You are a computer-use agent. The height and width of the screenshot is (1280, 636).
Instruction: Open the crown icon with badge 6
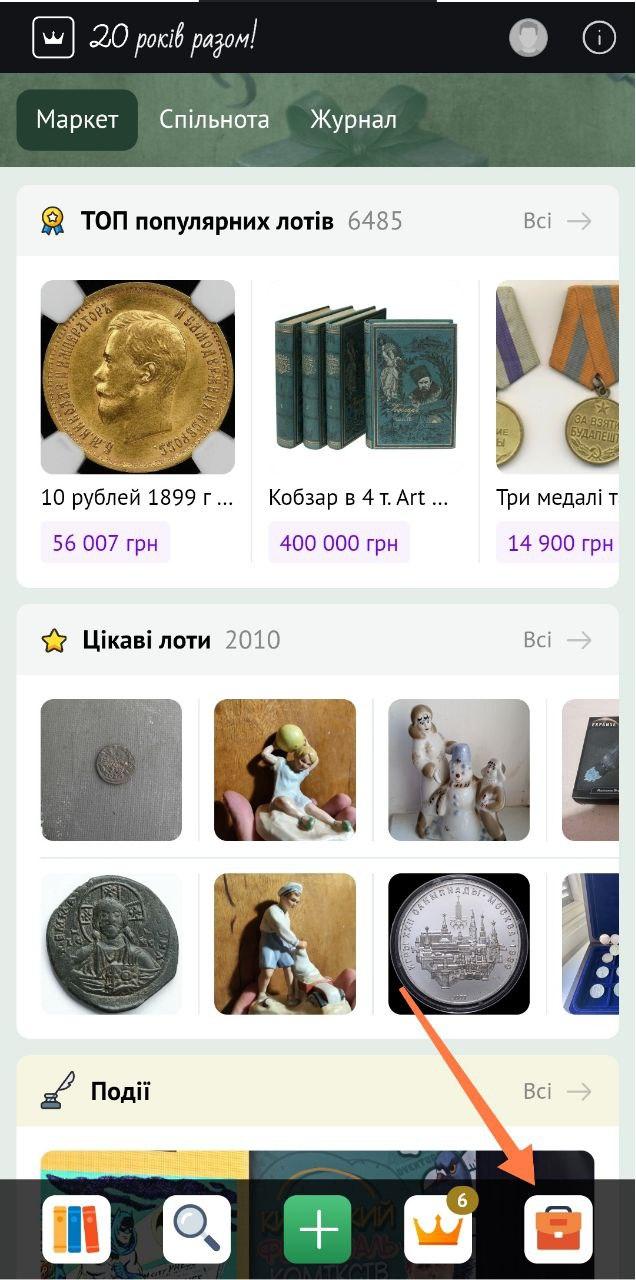[x=438, y=1229]
